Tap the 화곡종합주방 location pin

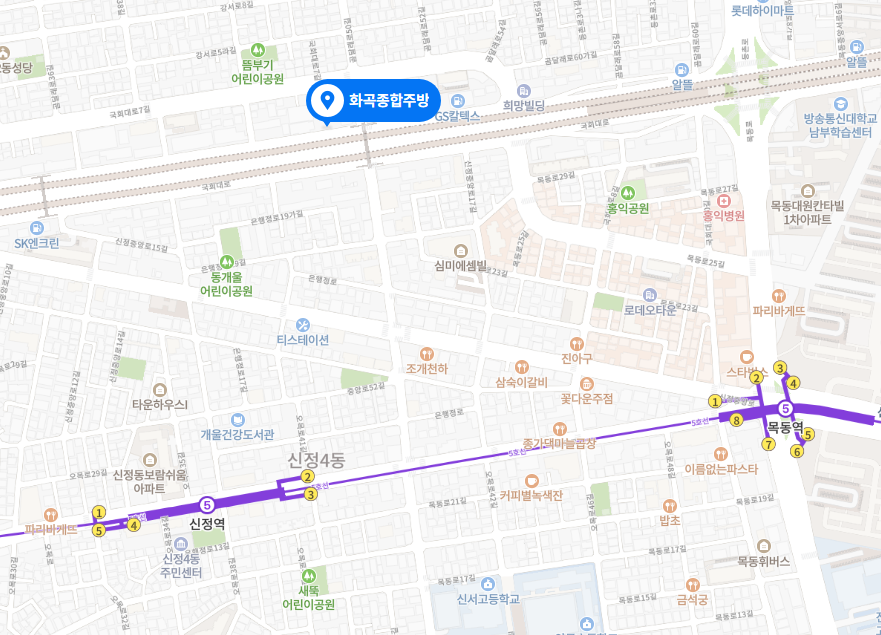tap(326, 100)
